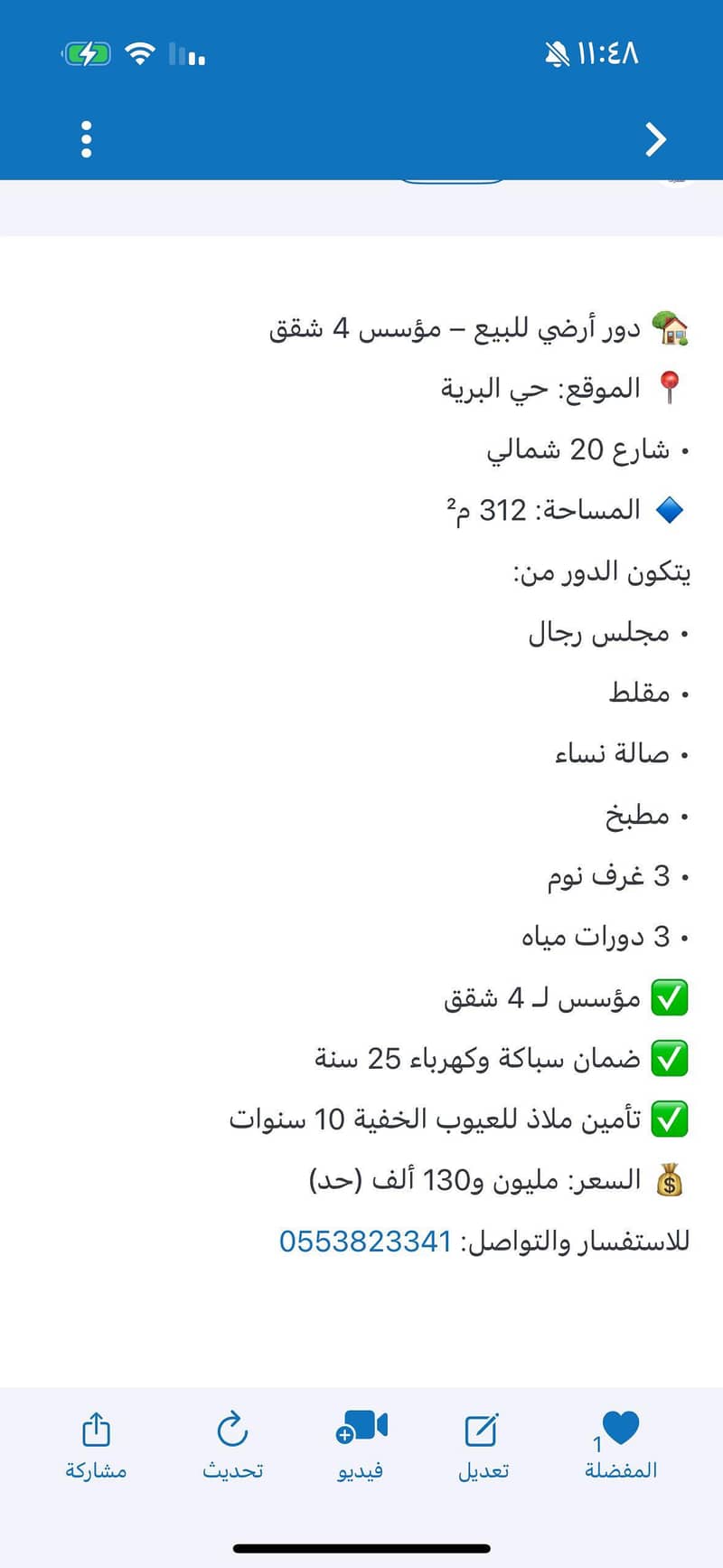Share this listing via مشاركة
Image resolution: width=723 pixels, height=1568 pixels.
tap(96, 1445)
